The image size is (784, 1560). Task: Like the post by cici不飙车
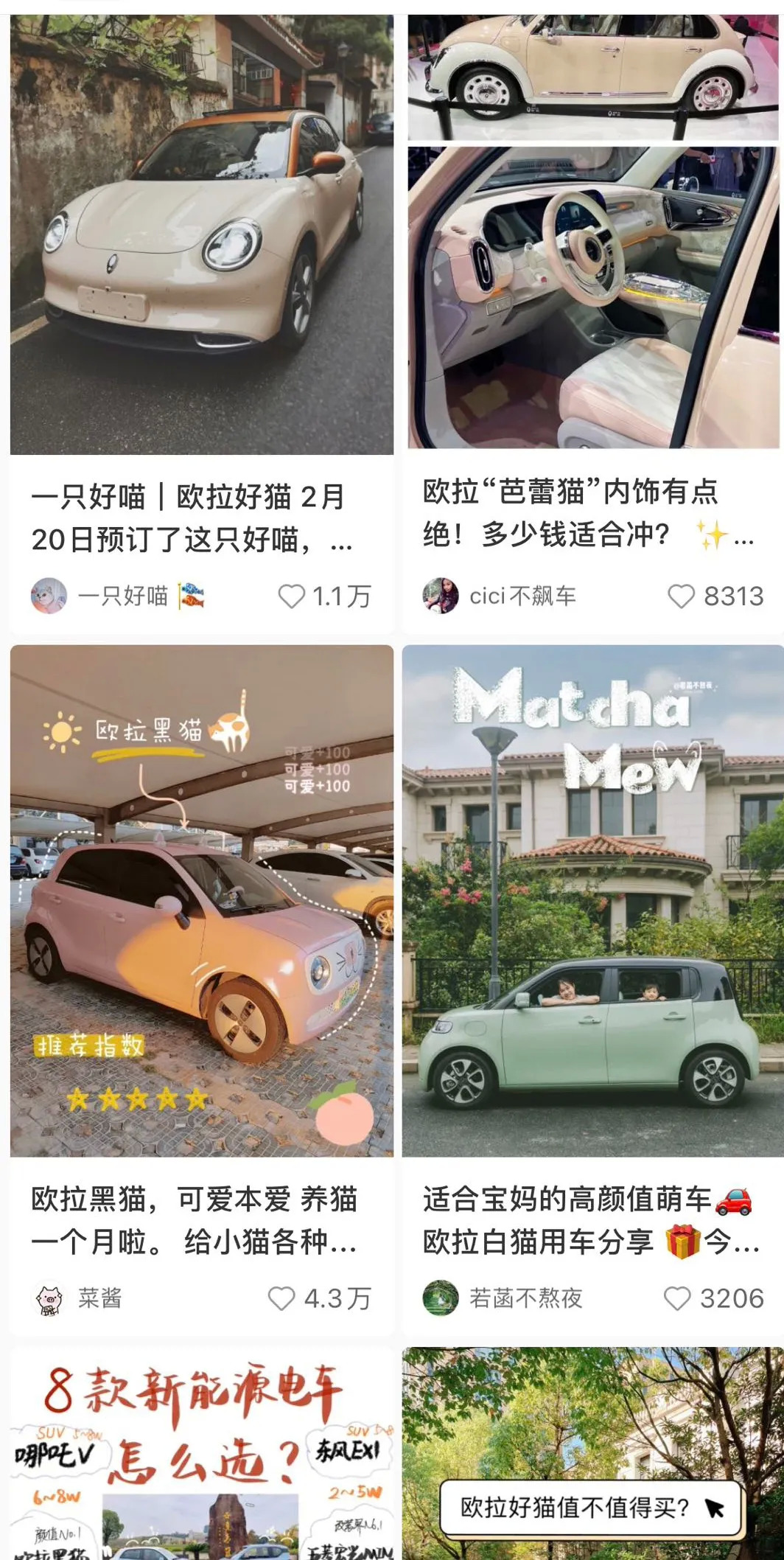click(x=681, y=596)
